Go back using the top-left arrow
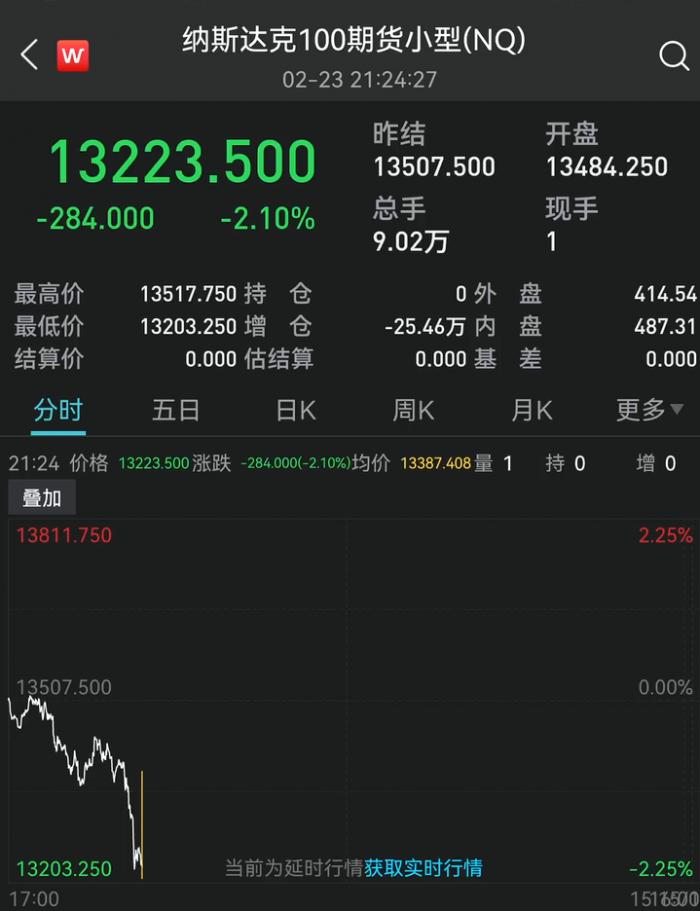The height and width of the screenshot is (911, 700). pyautogui.click(x=29, y=55)
